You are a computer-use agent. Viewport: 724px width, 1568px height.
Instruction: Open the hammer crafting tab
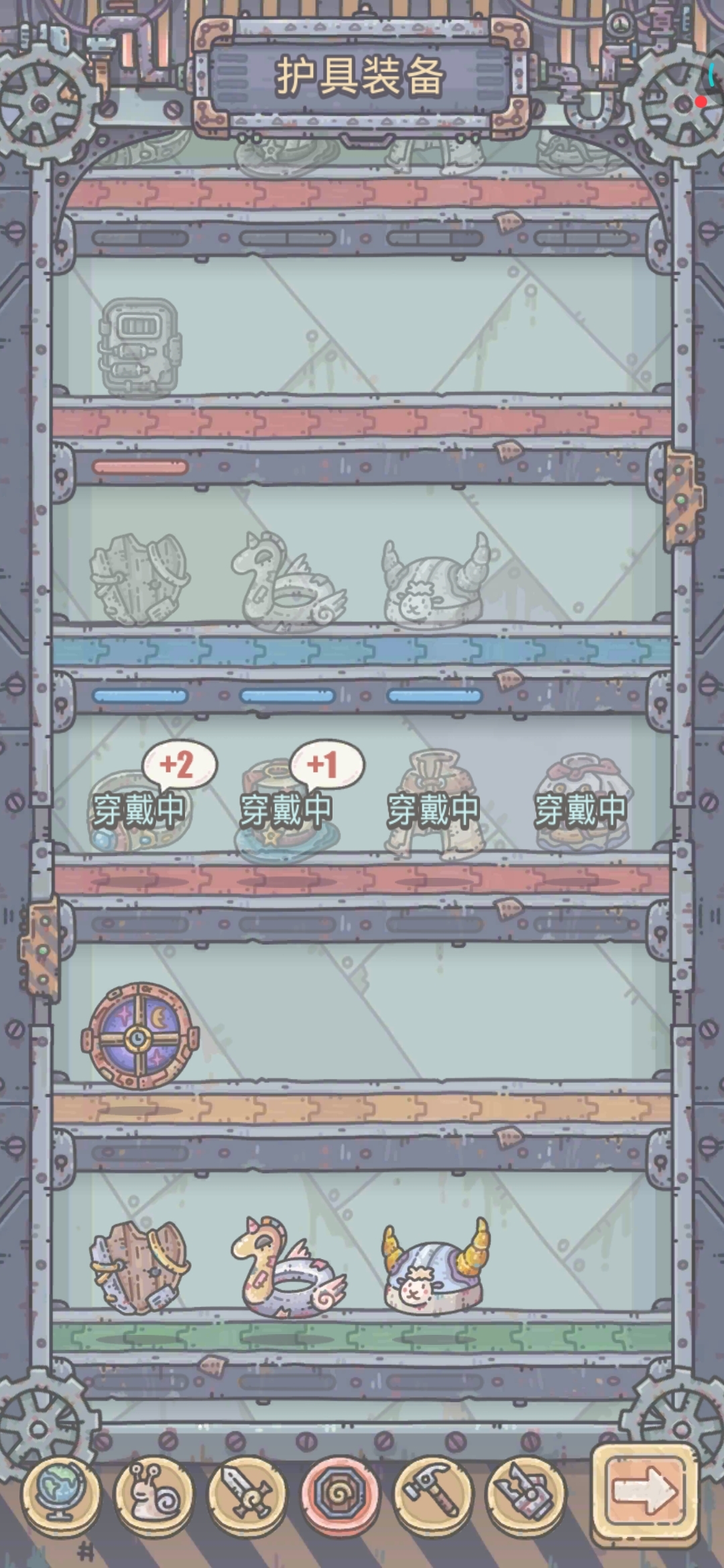pos(434,1492)
